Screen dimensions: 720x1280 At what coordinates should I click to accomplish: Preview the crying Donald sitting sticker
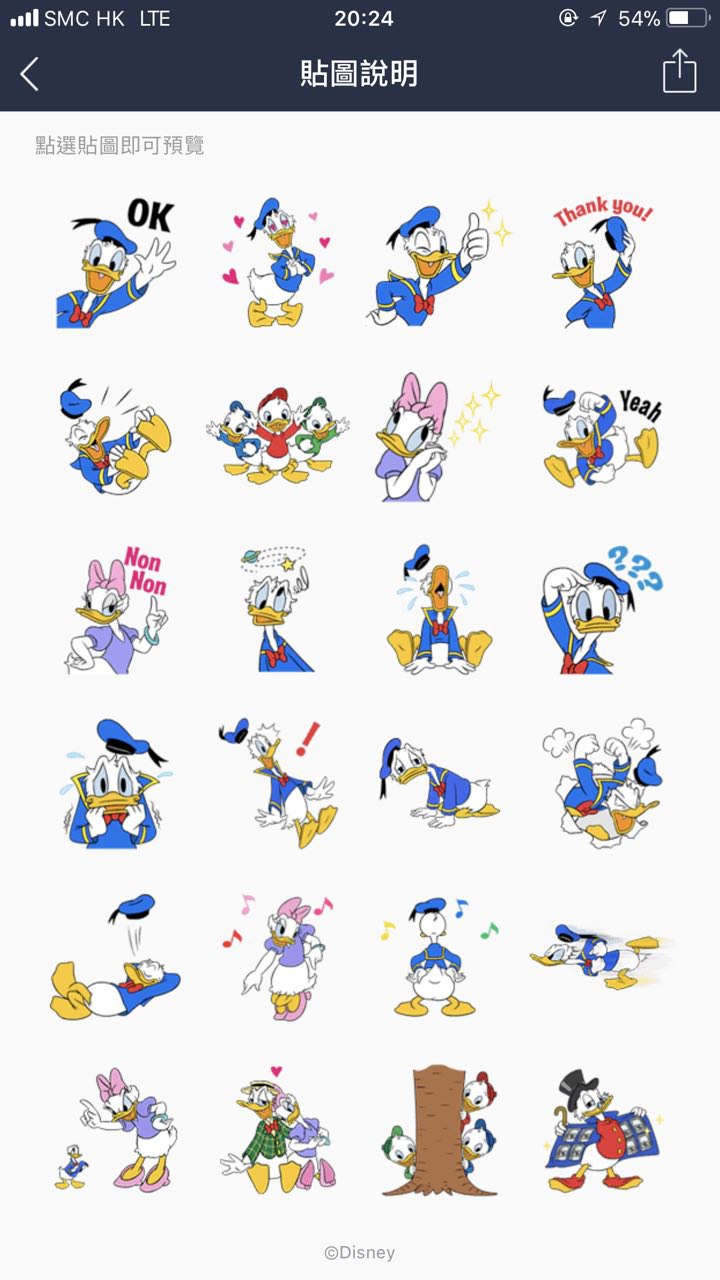click(440, 608)
